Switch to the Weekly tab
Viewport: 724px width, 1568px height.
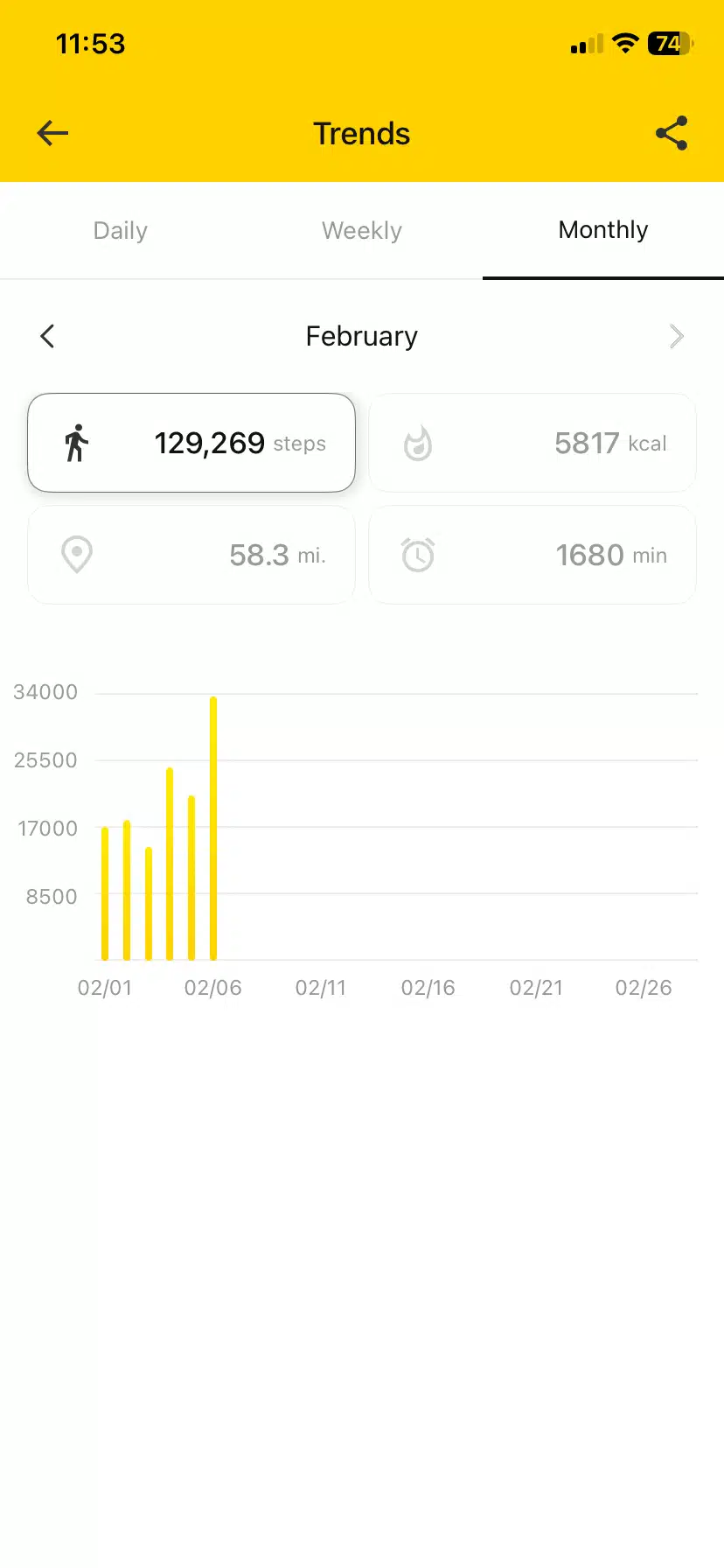click(x=362, y=231)
